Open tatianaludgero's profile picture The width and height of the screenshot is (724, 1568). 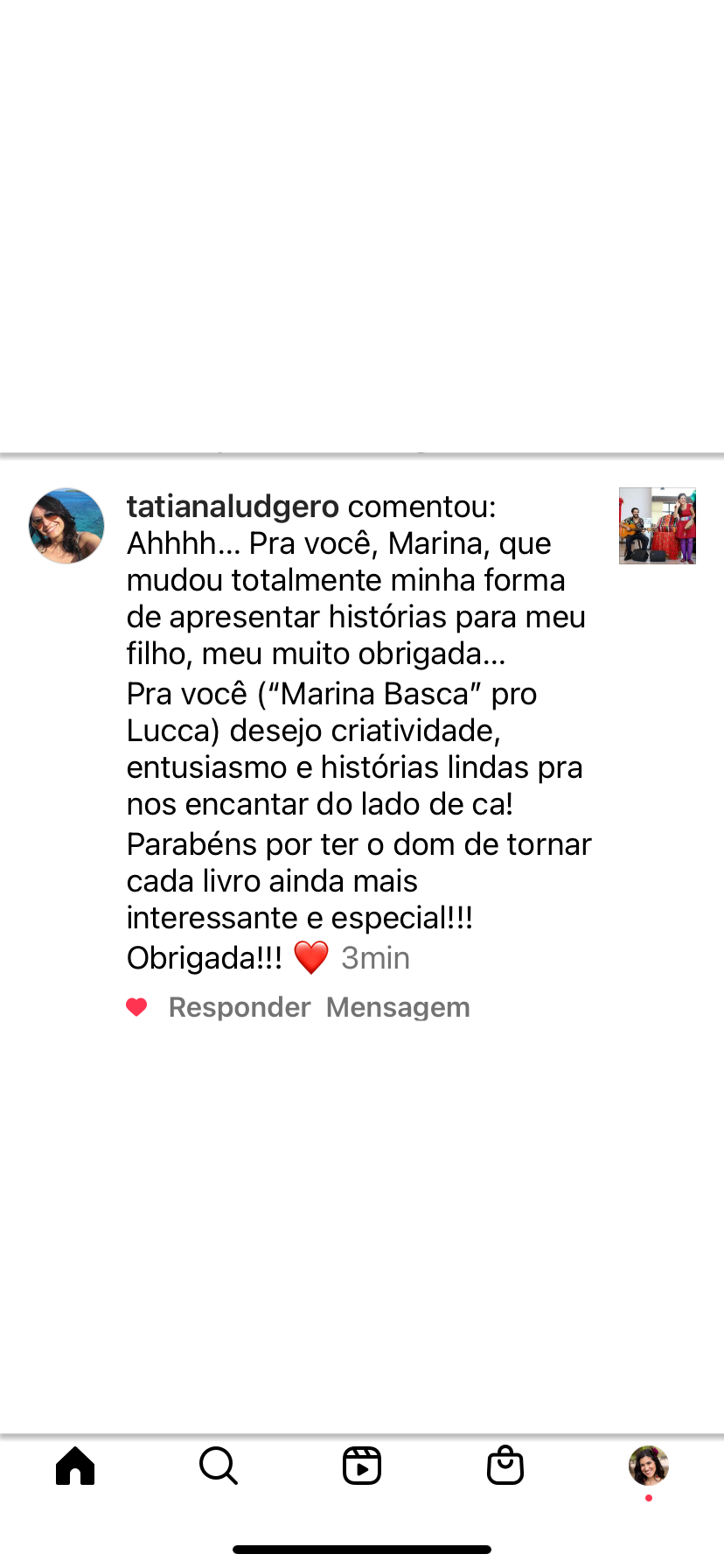(x=66, y=526)
